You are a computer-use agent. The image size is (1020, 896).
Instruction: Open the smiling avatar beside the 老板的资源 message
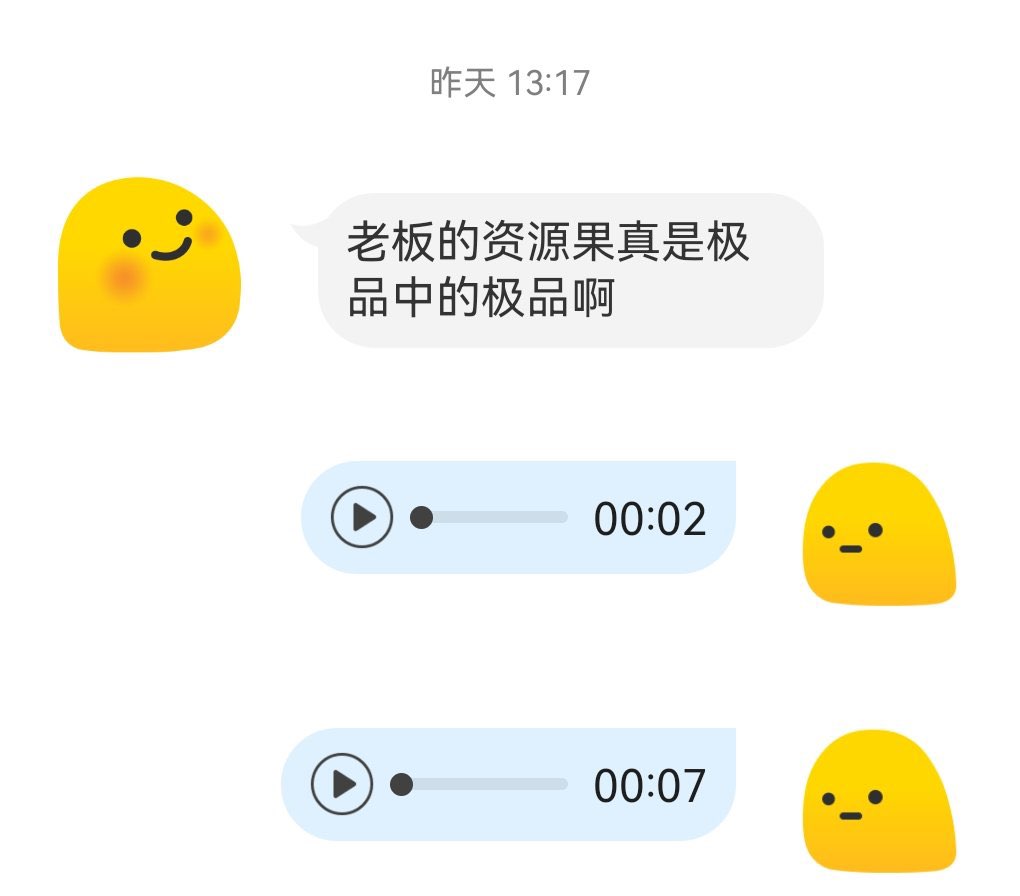[150, 265]
